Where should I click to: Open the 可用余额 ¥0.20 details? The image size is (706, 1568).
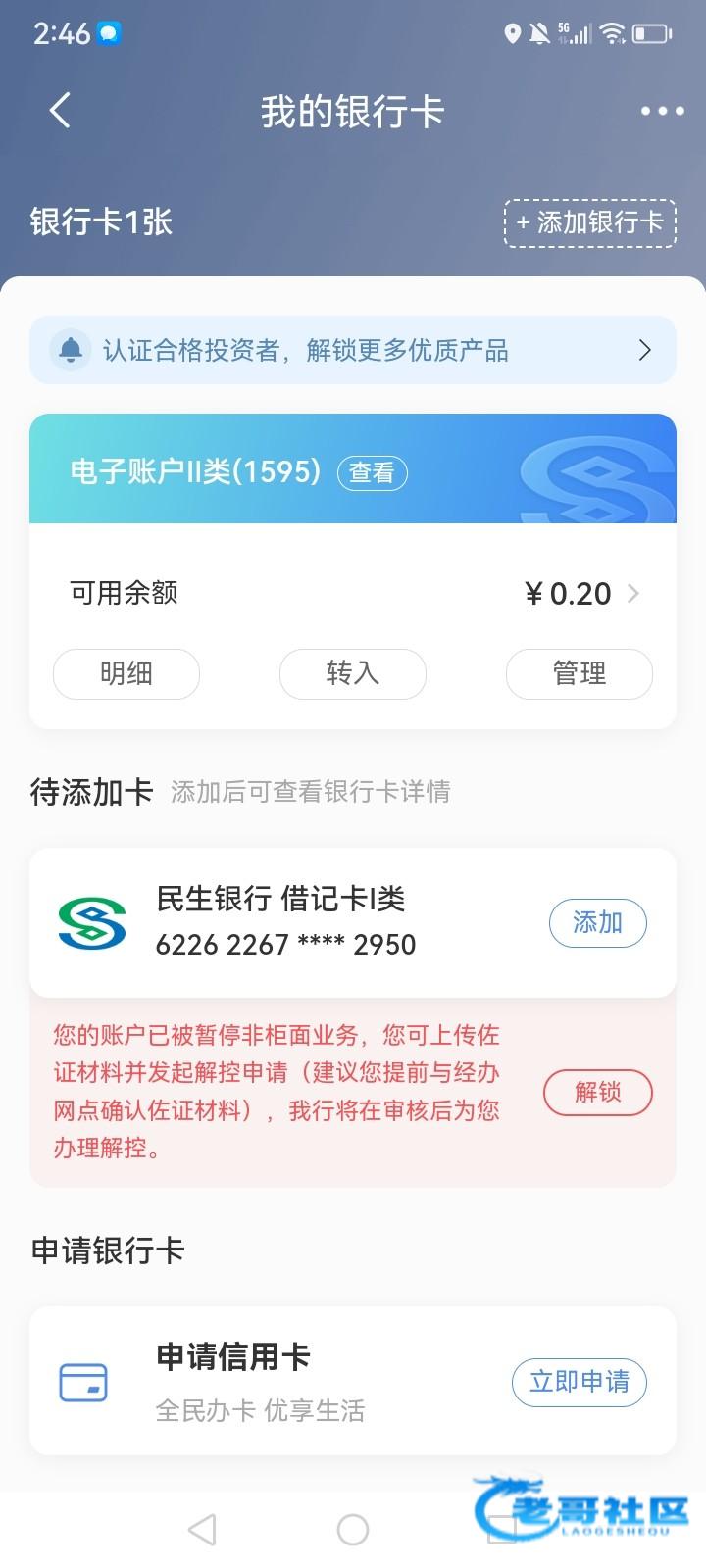point(580,594)
